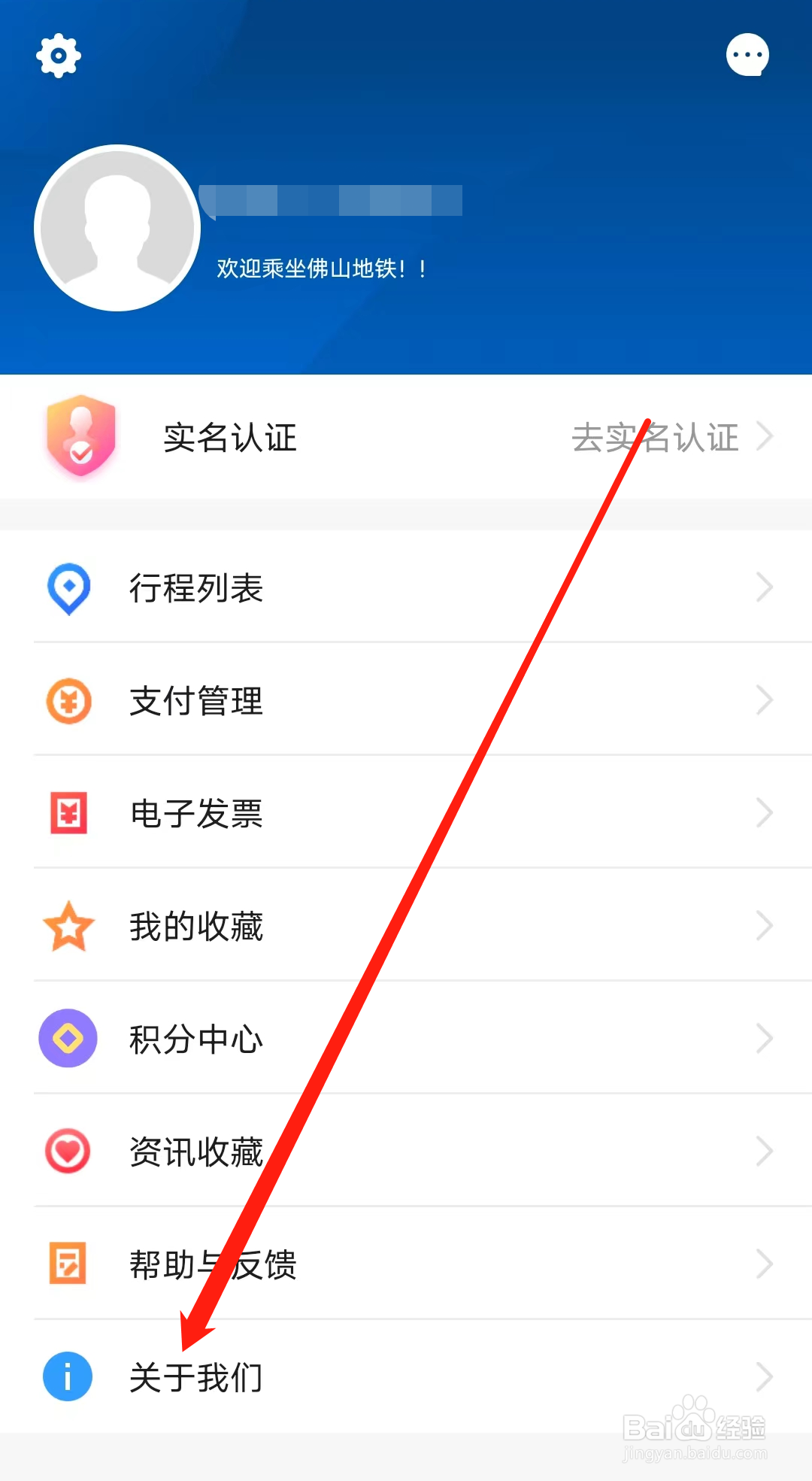Expand the 行程列表 row chevron
Image resolution: width=812 pixels, height=1481 pixels.
(765, 588)
